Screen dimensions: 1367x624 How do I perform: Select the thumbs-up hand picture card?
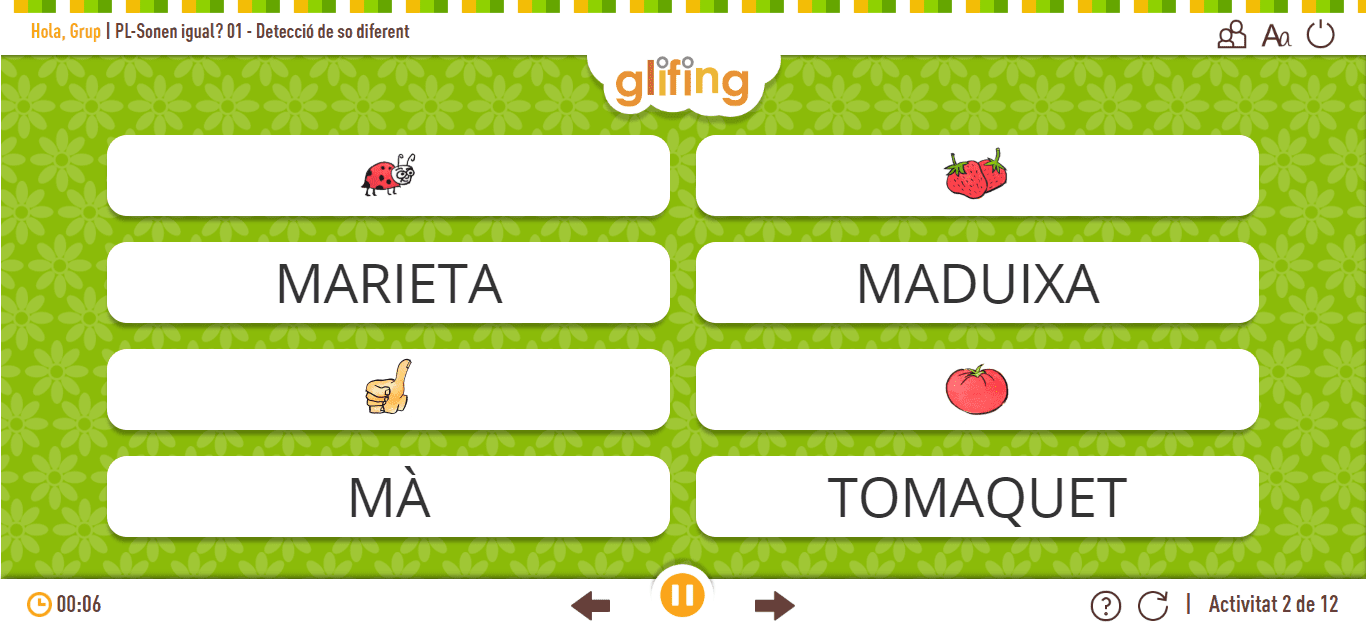pyautogui.click(x=388, y=390)
